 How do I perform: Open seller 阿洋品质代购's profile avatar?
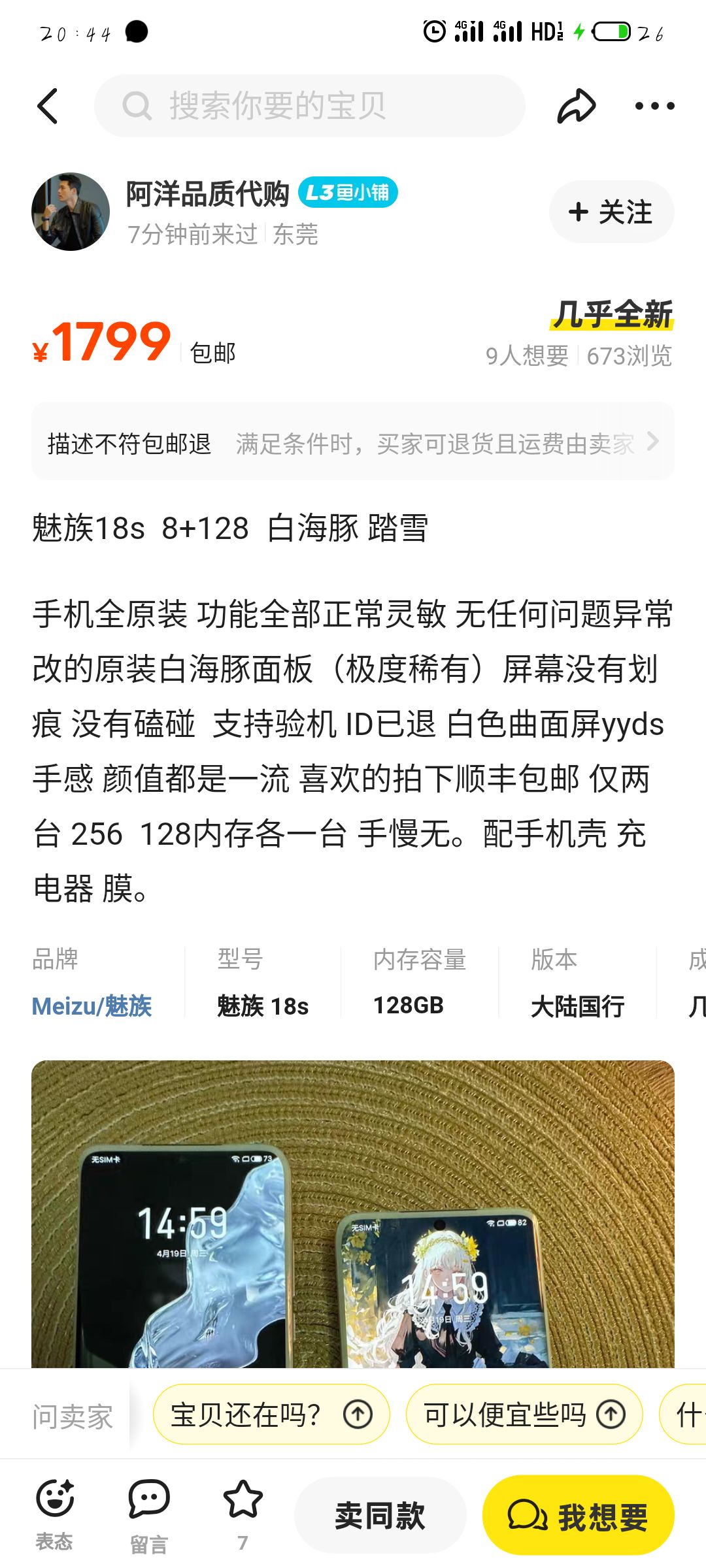71,212
